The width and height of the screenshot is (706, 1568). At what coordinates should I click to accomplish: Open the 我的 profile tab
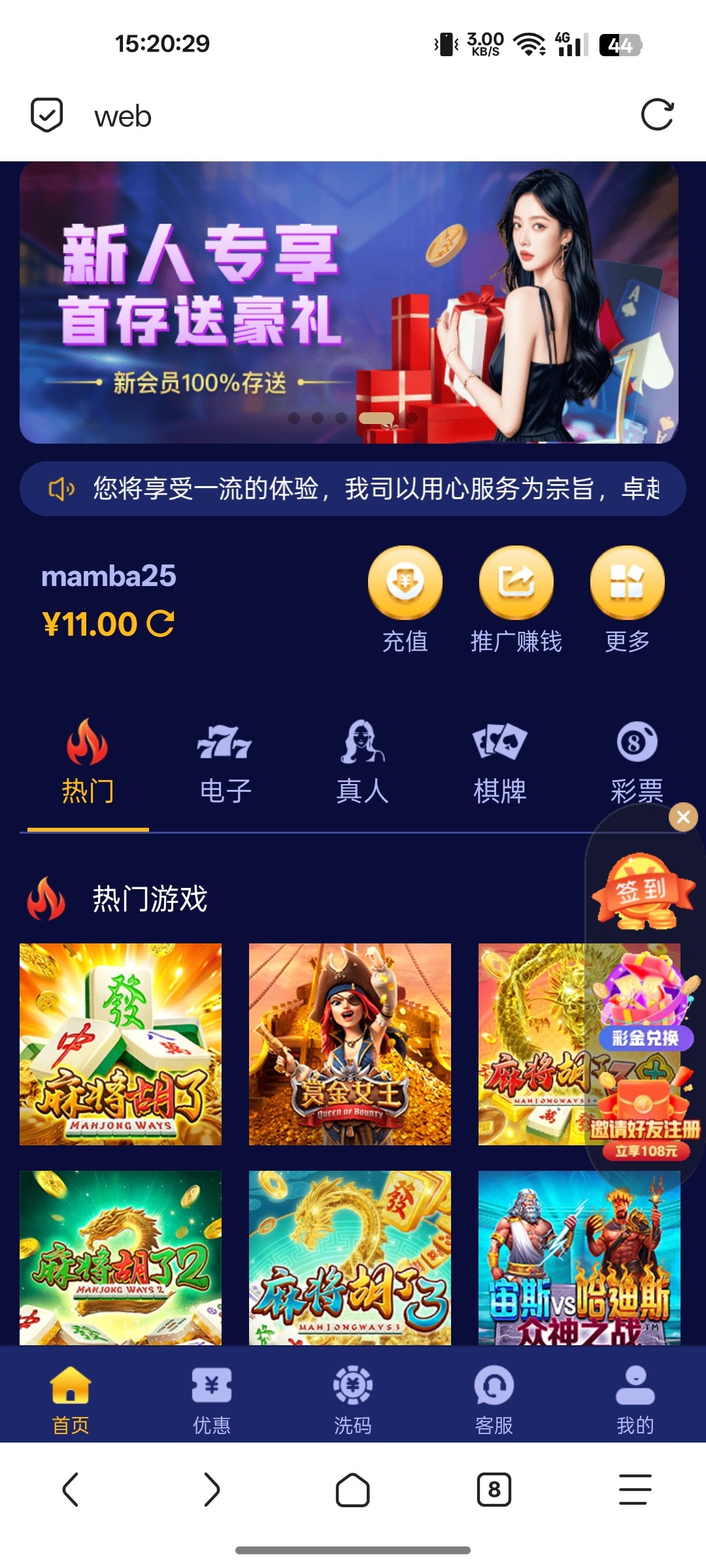(635, 1399)
